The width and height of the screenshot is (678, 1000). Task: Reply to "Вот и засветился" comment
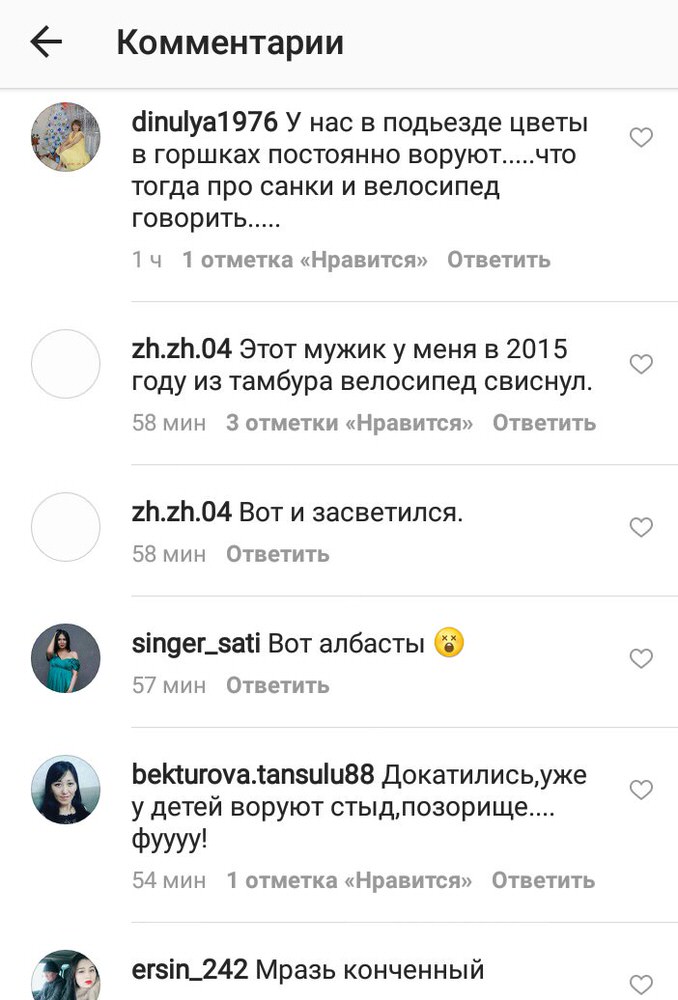[x=277, y=554]
